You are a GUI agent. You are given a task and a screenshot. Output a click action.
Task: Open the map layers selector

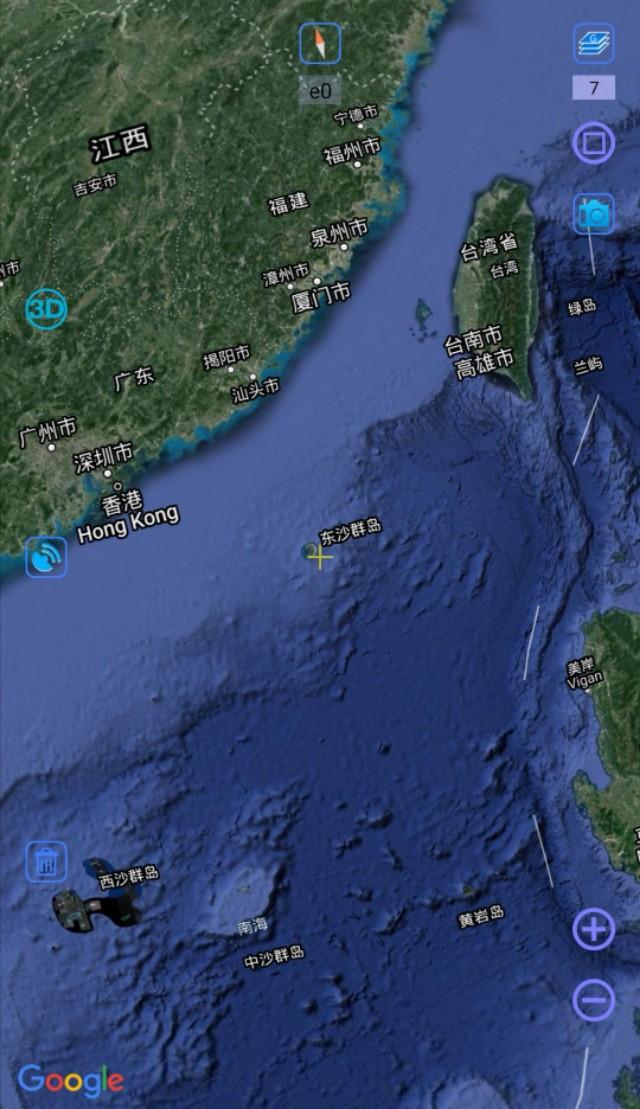tap(593, 43)
